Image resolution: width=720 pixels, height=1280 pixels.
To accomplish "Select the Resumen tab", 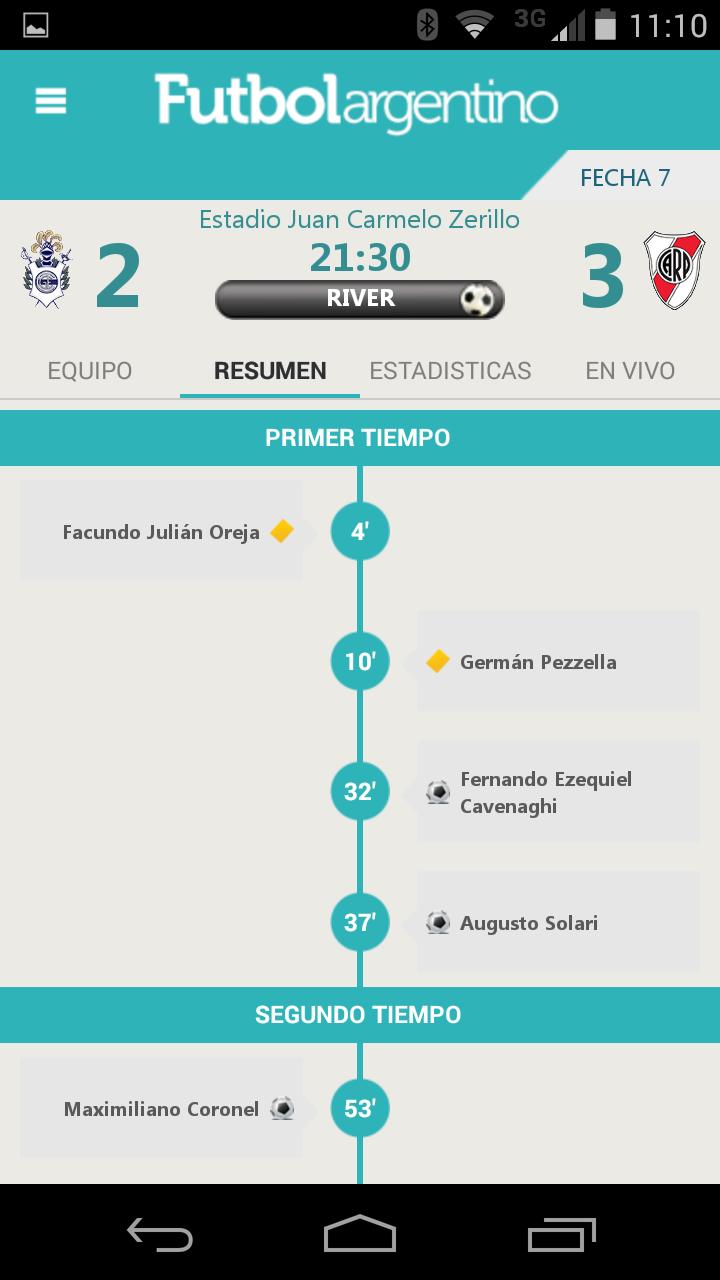I will 270,371.
